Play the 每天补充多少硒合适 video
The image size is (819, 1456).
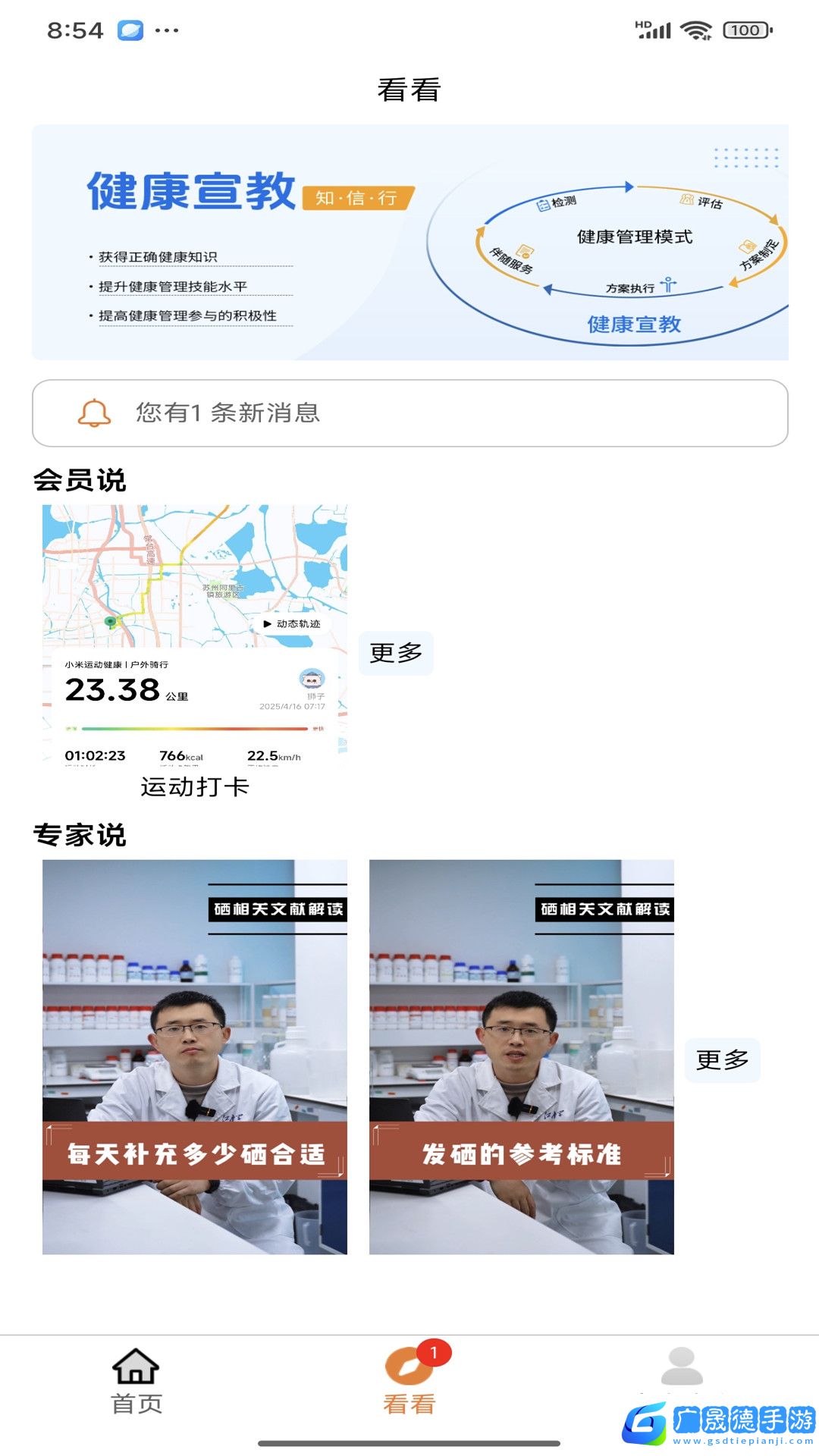195,1056
